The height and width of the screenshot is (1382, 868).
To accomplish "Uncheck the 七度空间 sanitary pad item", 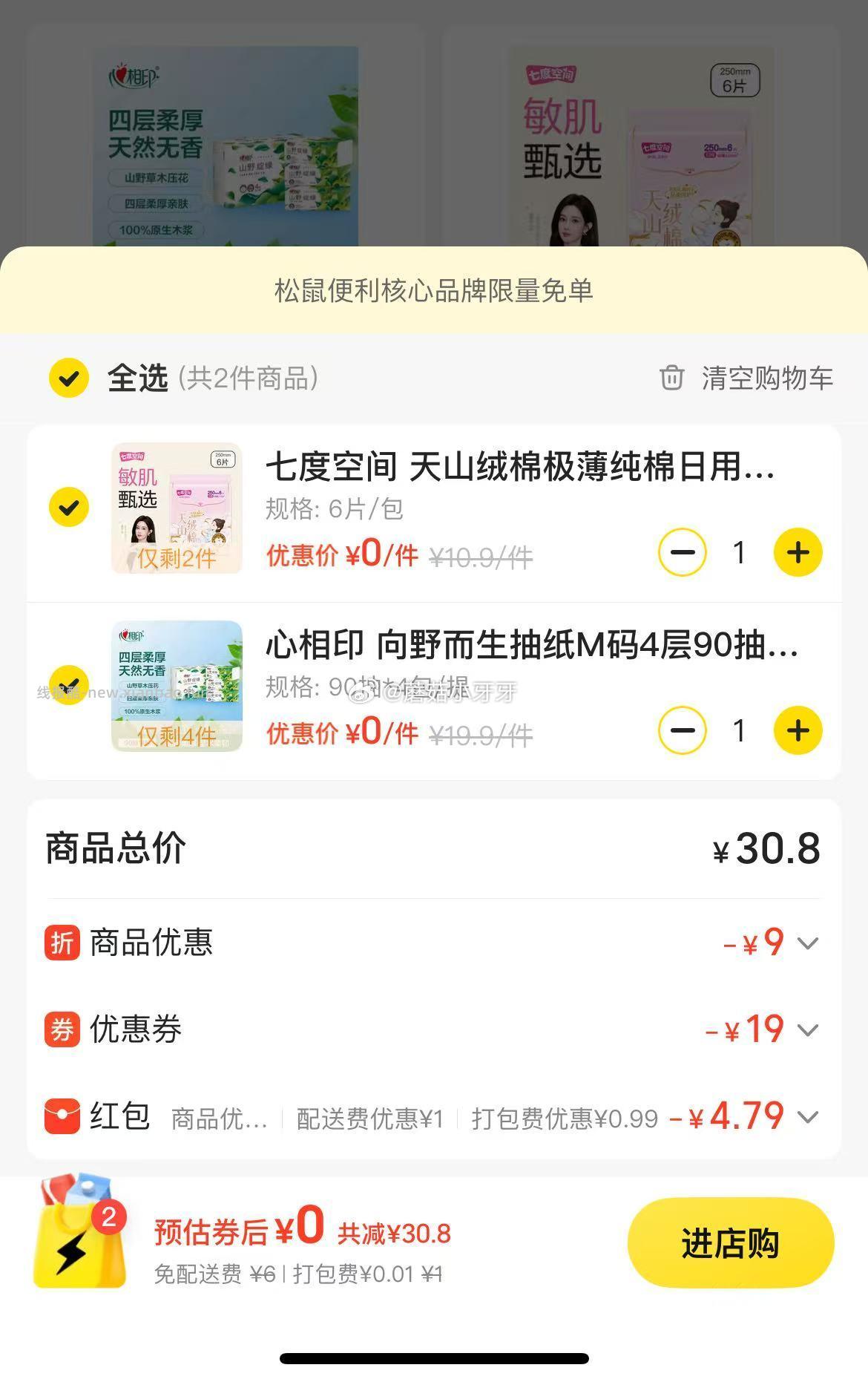I will 68,507.
